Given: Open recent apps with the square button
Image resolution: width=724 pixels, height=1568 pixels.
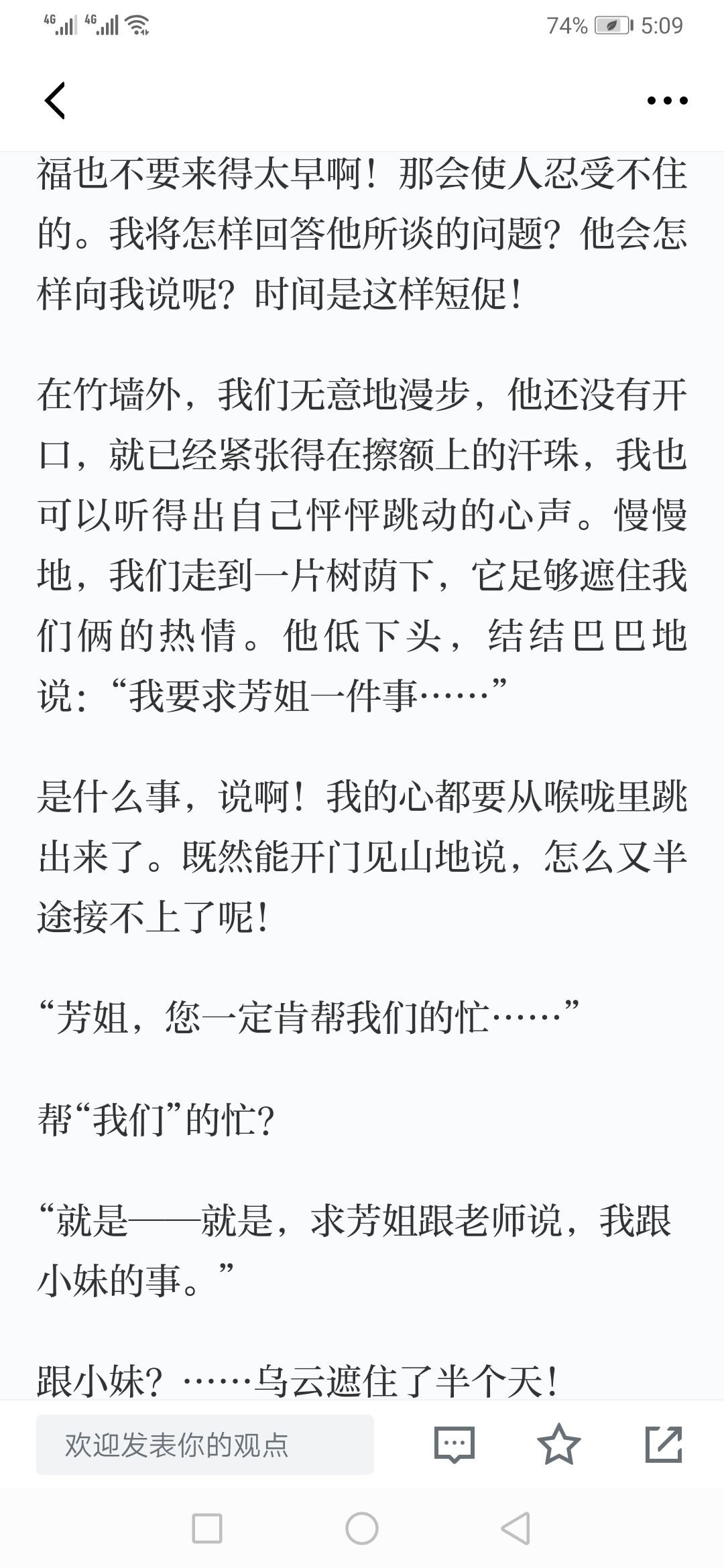Looking at the screenshot, I should (207, 1529).
